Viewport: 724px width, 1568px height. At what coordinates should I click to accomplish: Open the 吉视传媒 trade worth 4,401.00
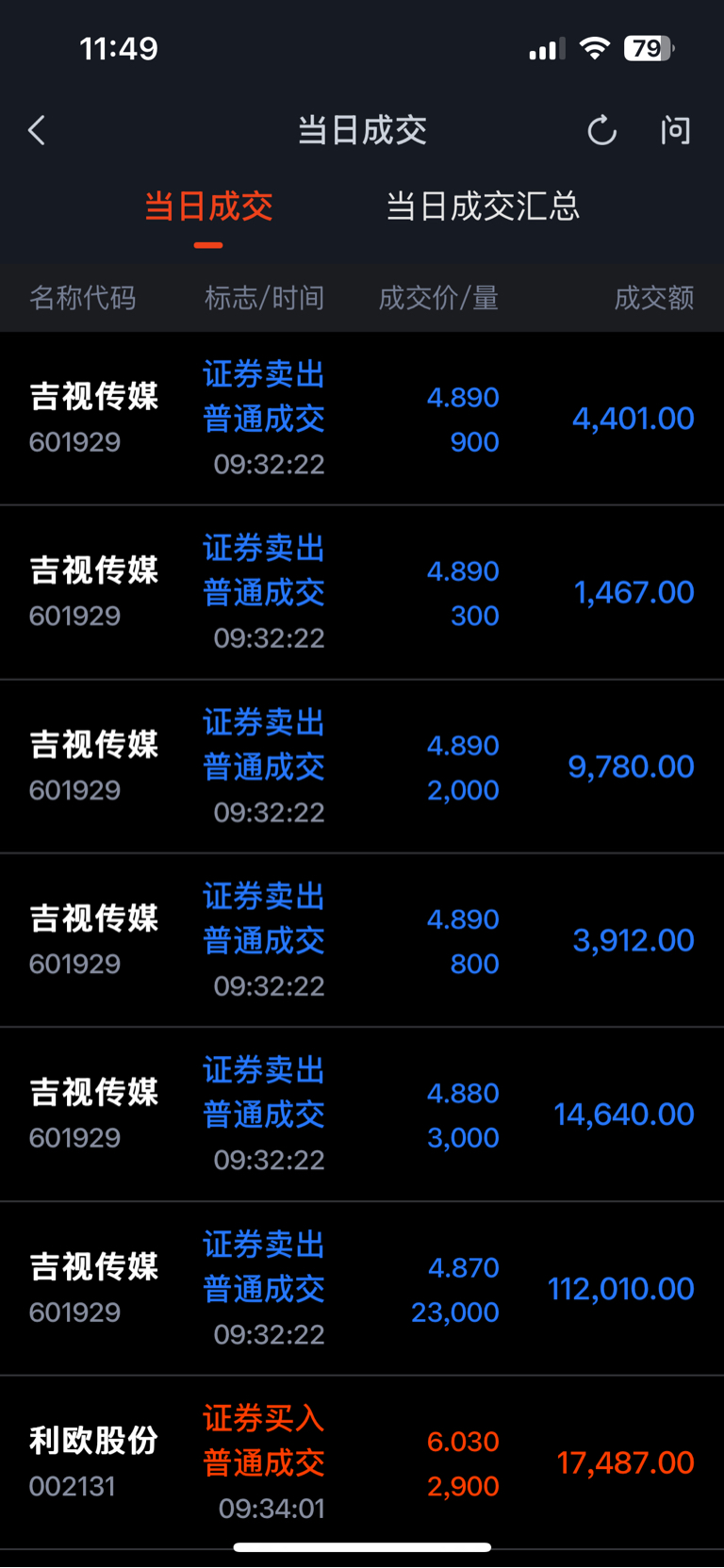(x=362, y=419)
